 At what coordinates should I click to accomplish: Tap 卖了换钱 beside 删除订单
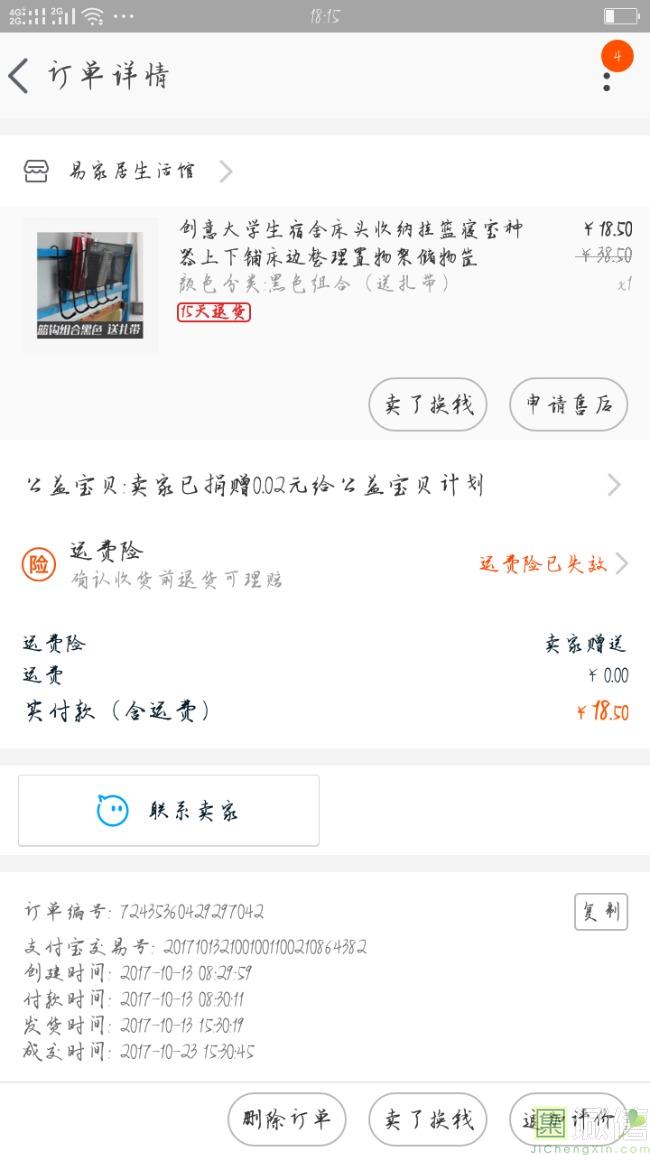(x=428, y=1119)
